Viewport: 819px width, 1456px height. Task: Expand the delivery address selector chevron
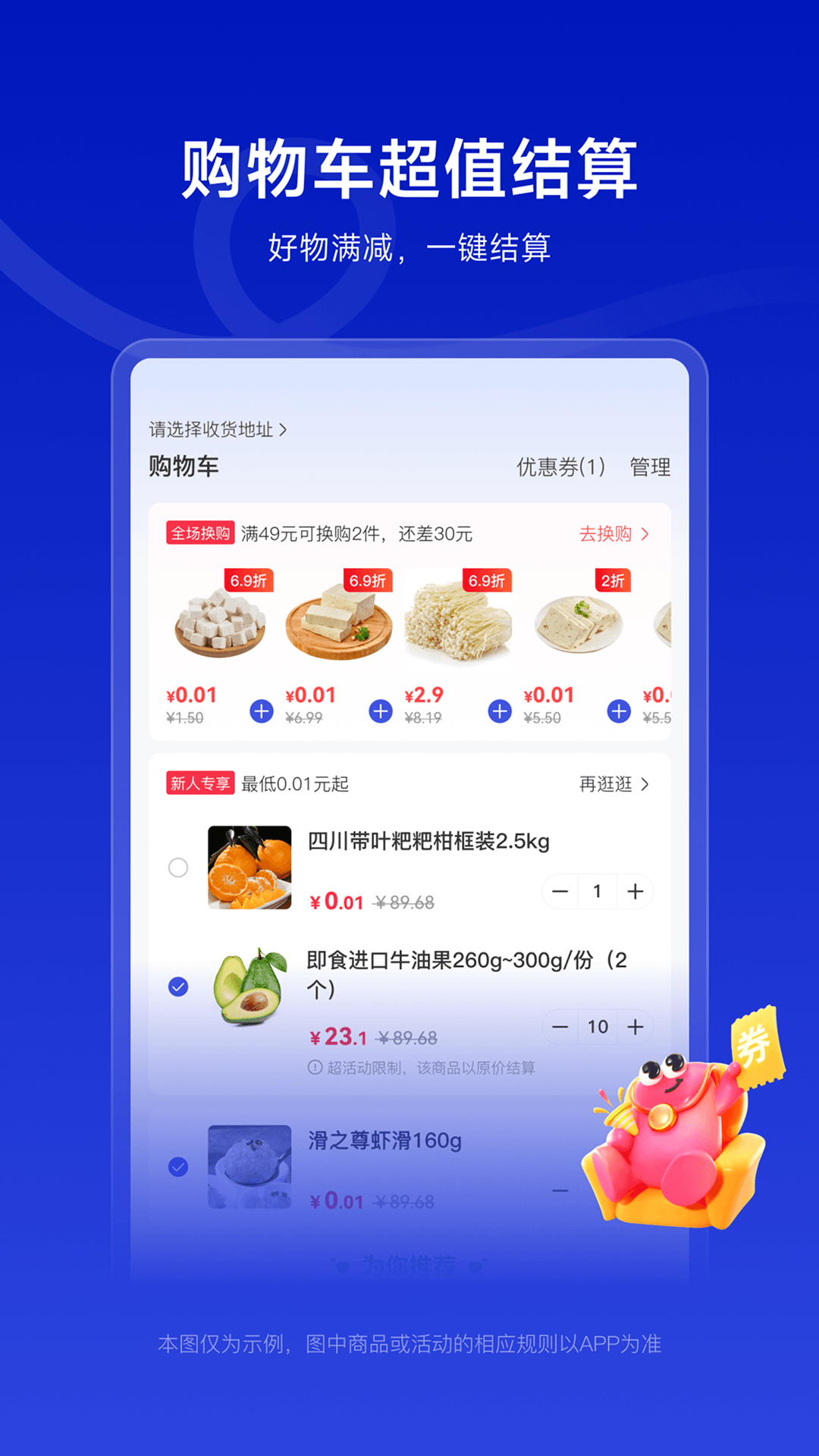pyautogui.click(x=286, y=429)
